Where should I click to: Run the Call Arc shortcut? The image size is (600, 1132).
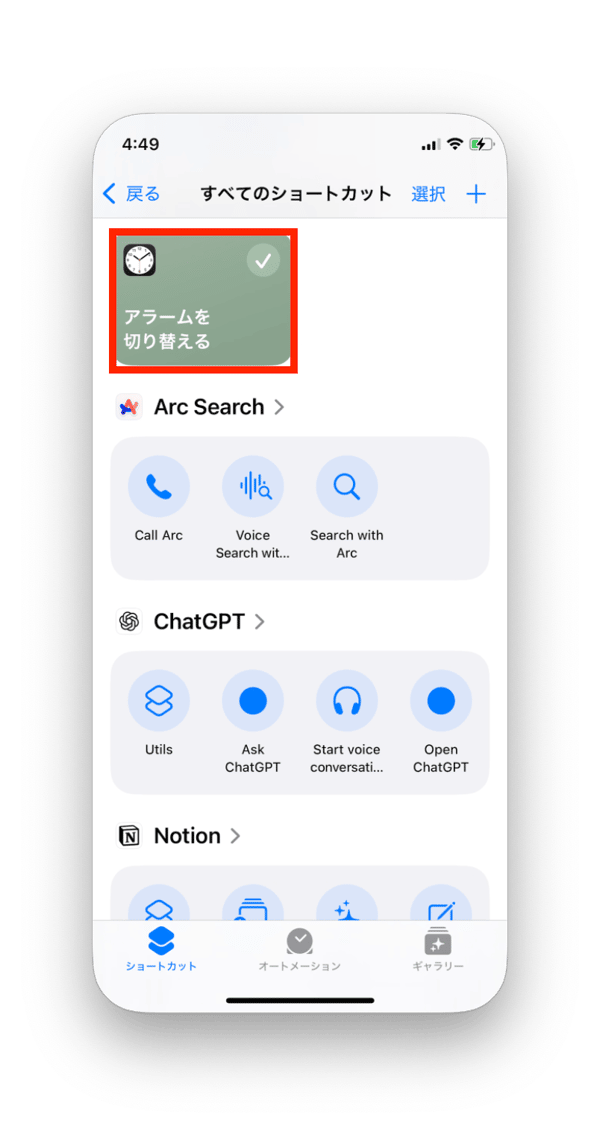click(159, 487)
